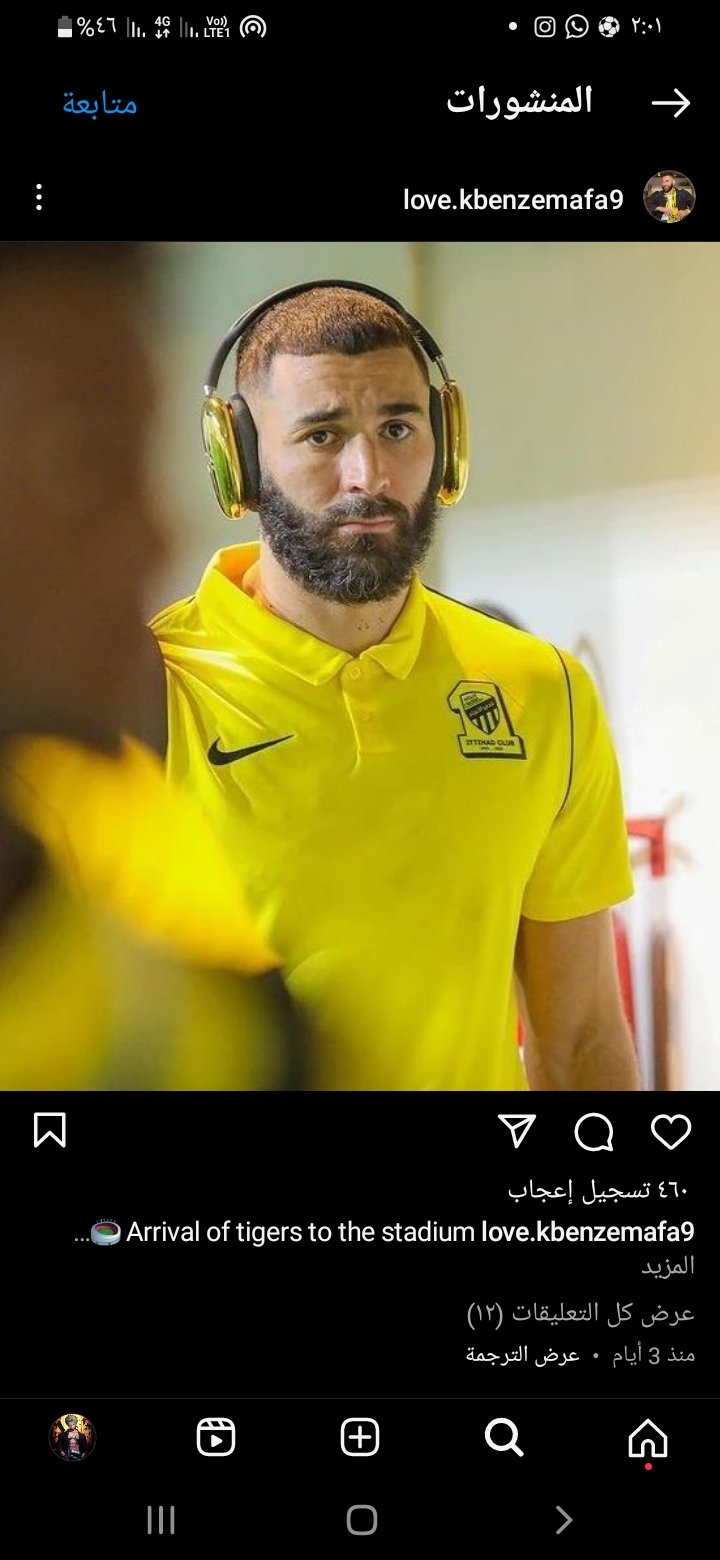720x1560 pixels.
Task: Open my profile tab from the bottom bar
Action: click(x=72, y=1438)
